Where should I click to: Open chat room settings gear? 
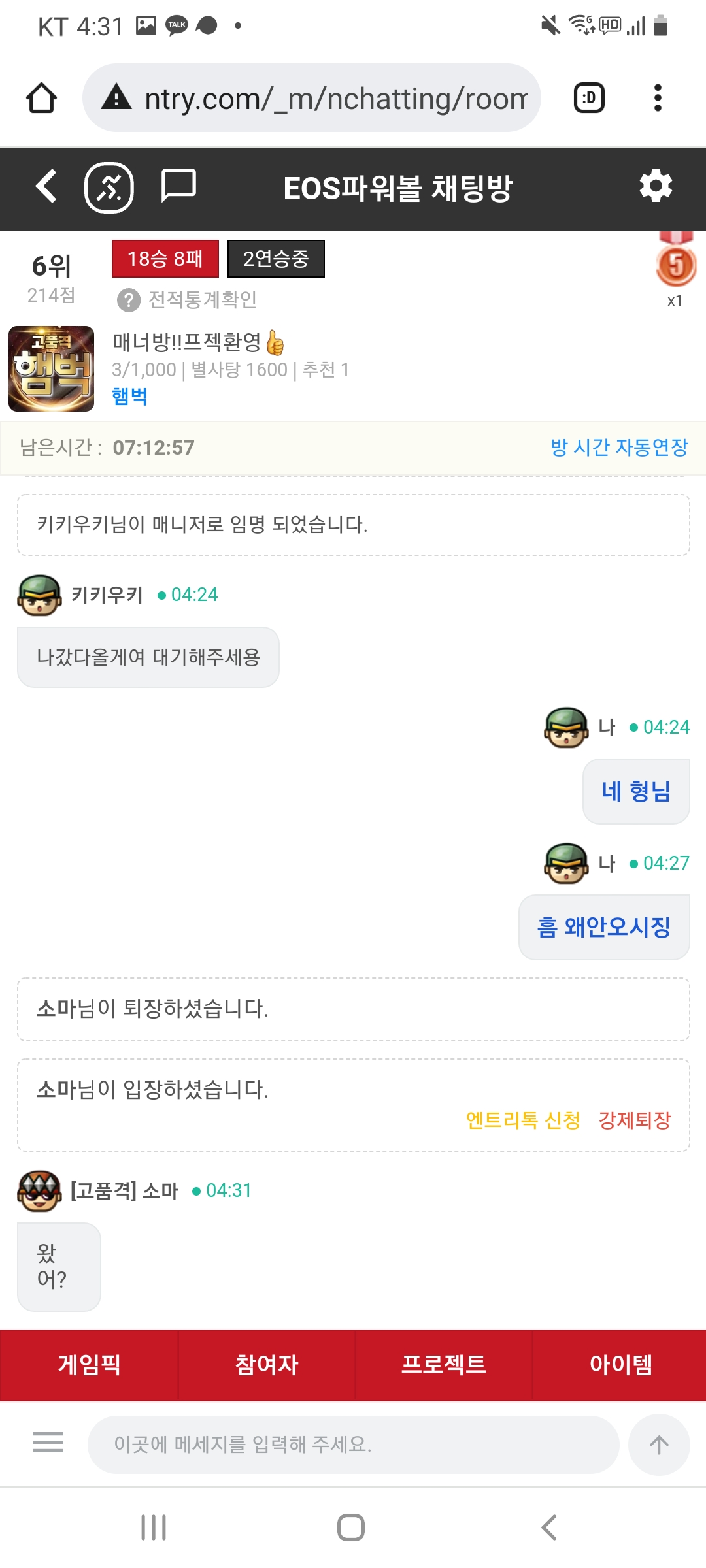tap(655, 187)
